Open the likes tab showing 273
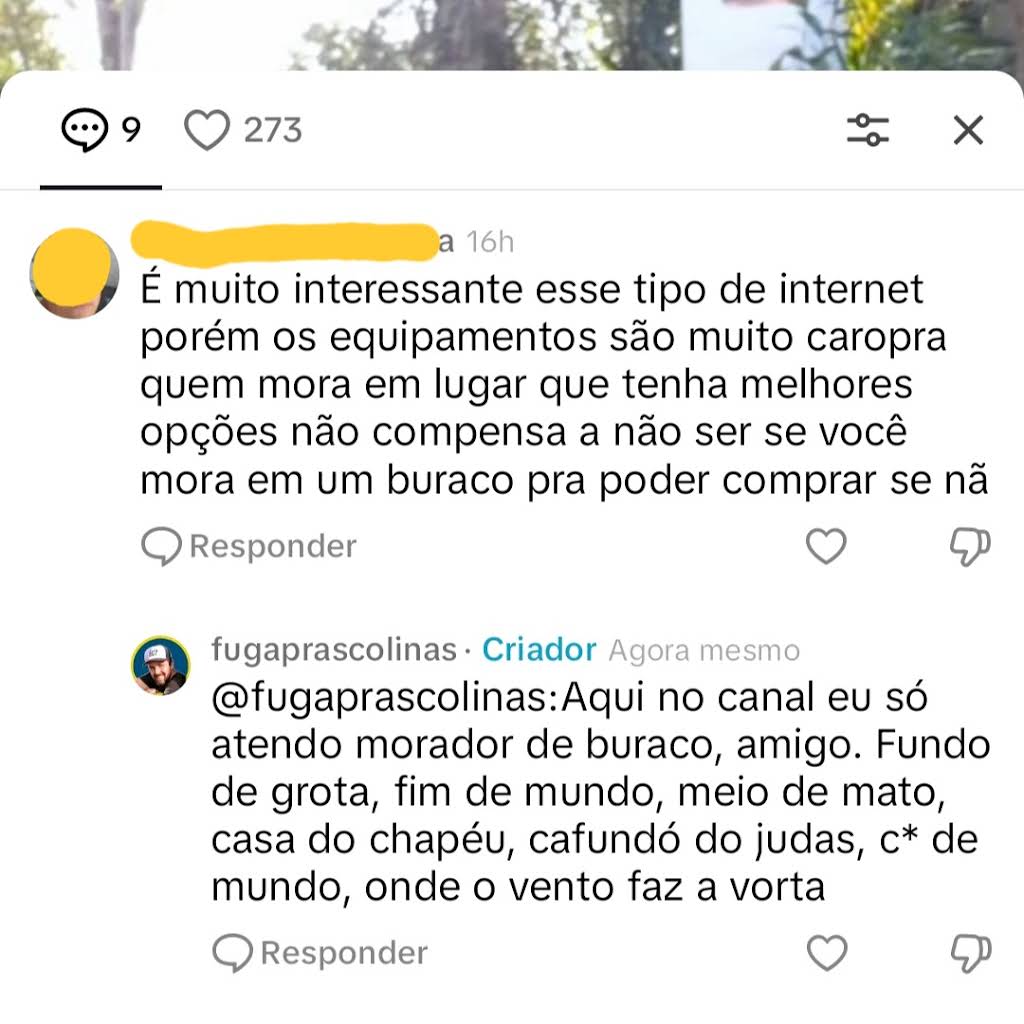 (243, 131)
